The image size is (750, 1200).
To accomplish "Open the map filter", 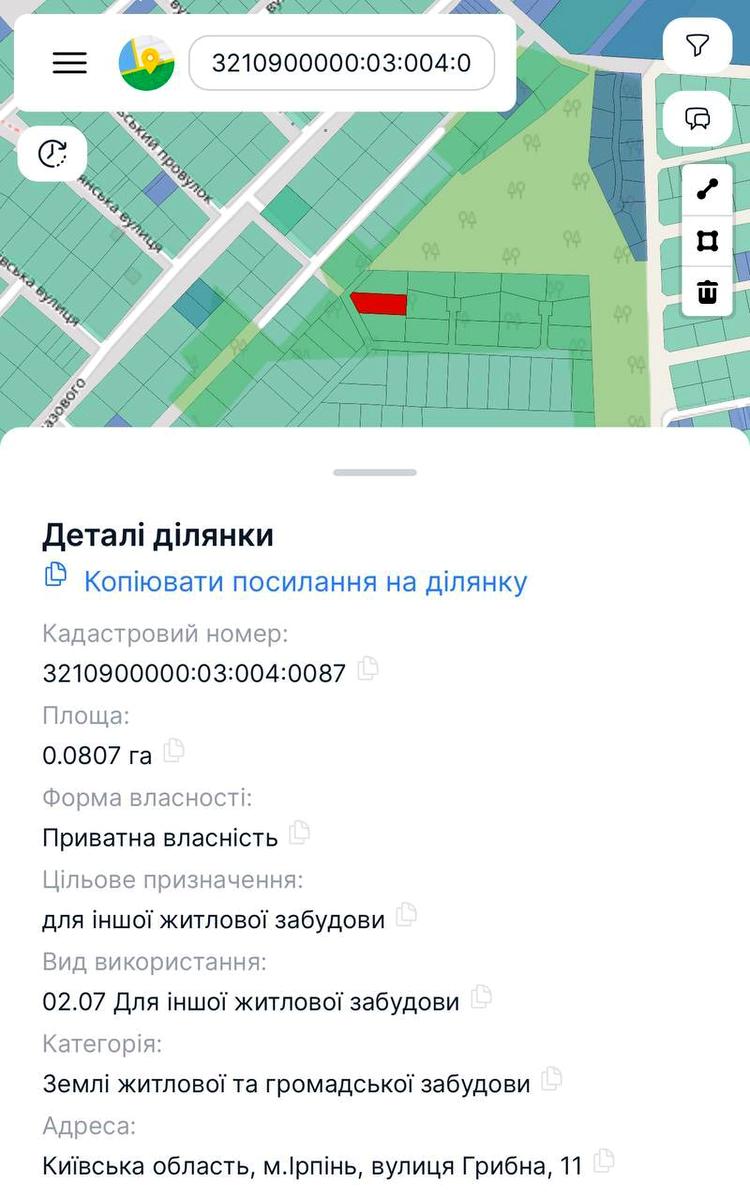I will (x=698, y=46).
